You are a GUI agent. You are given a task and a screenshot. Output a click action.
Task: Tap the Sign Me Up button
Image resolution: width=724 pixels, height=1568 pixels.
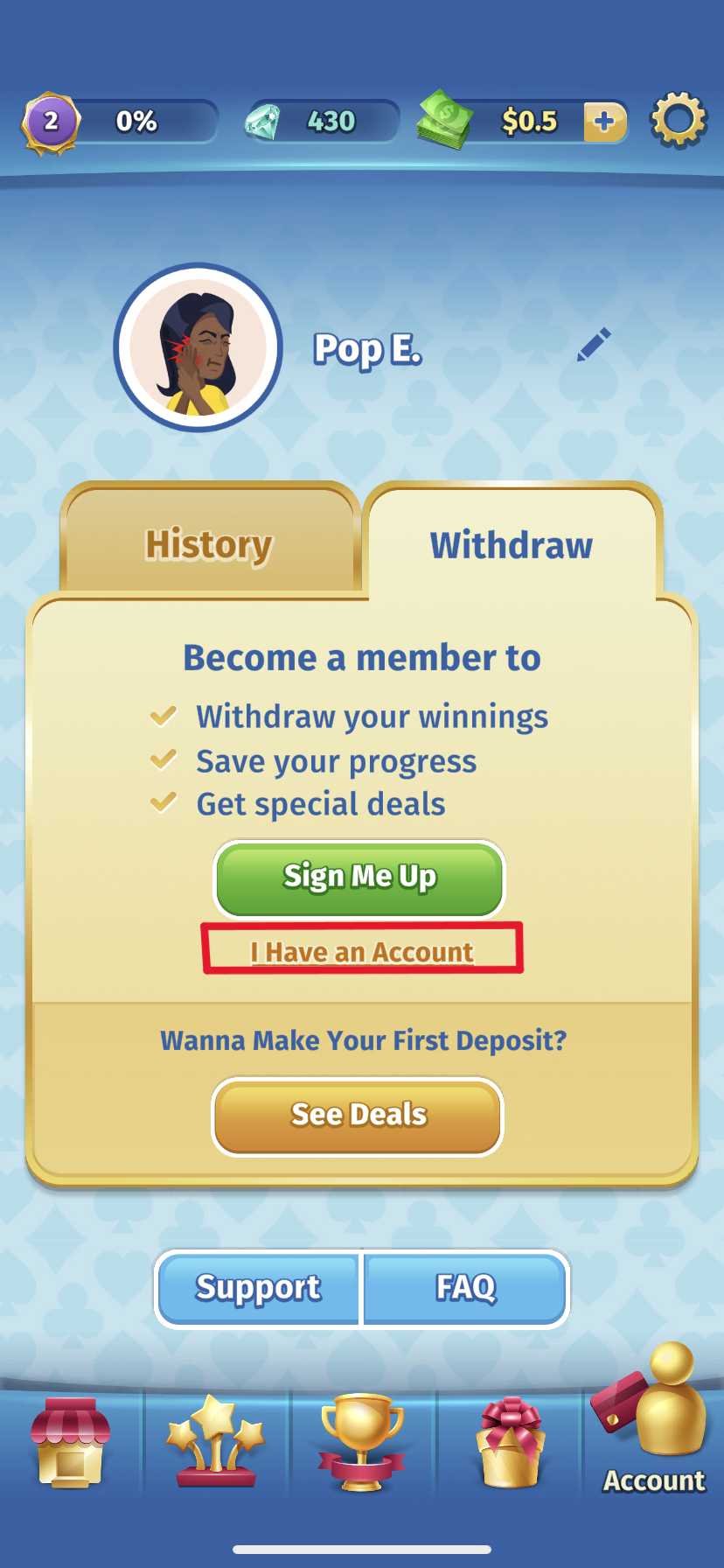tap(359, 878)
